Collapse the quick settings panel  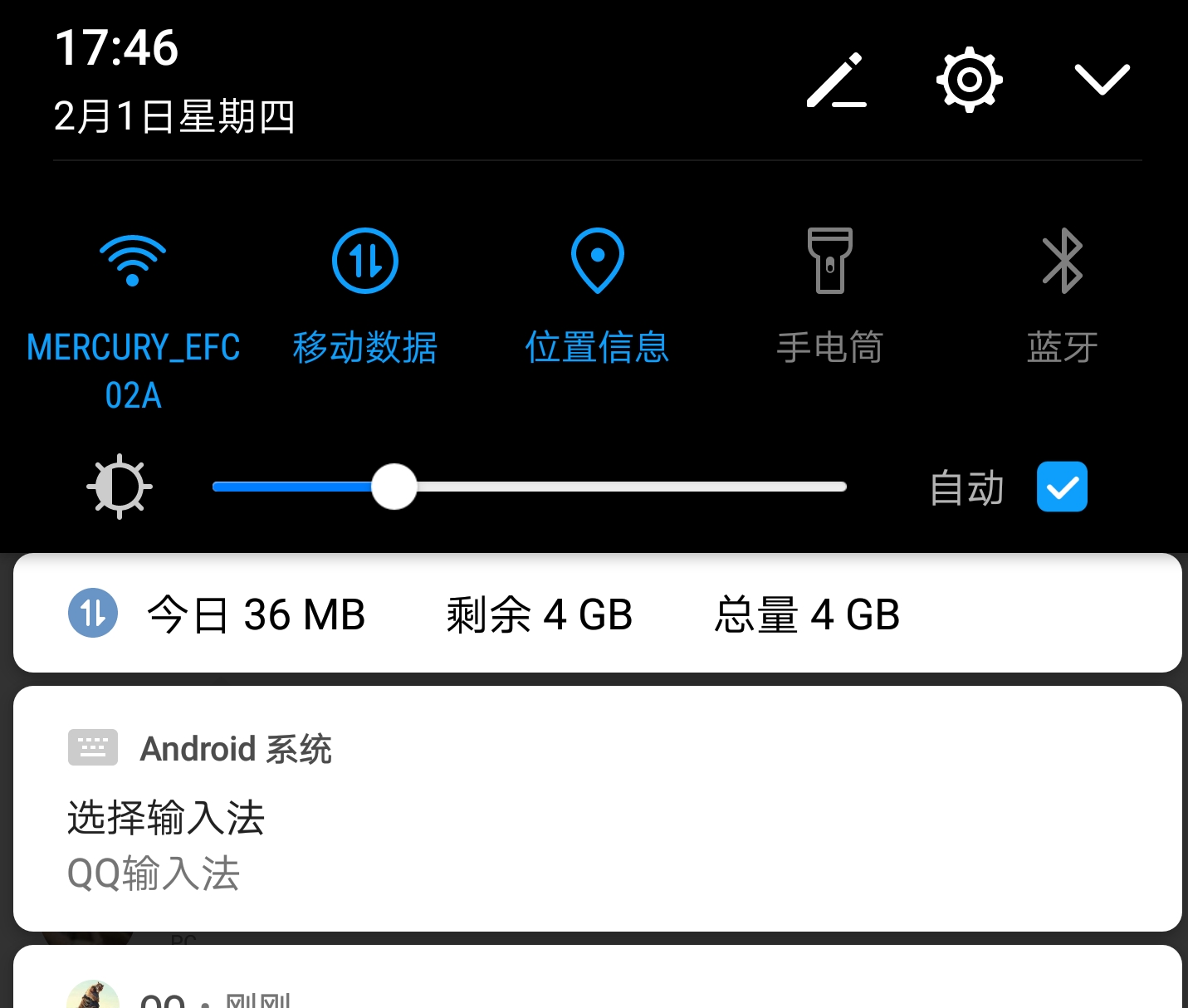(1102, 81)
